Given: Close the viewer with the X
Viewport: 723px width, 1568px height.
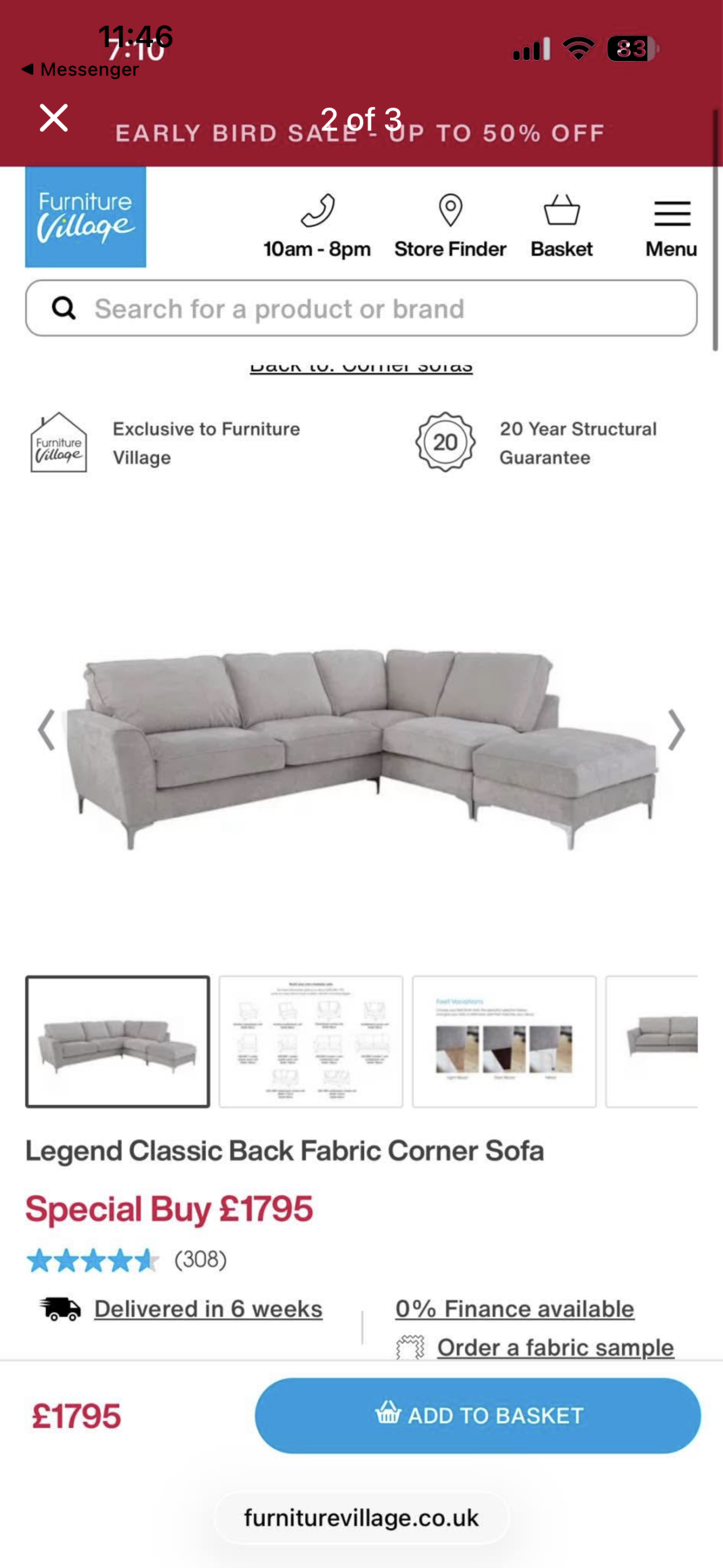Looking at the screenshot, I should tap(54, 118).
